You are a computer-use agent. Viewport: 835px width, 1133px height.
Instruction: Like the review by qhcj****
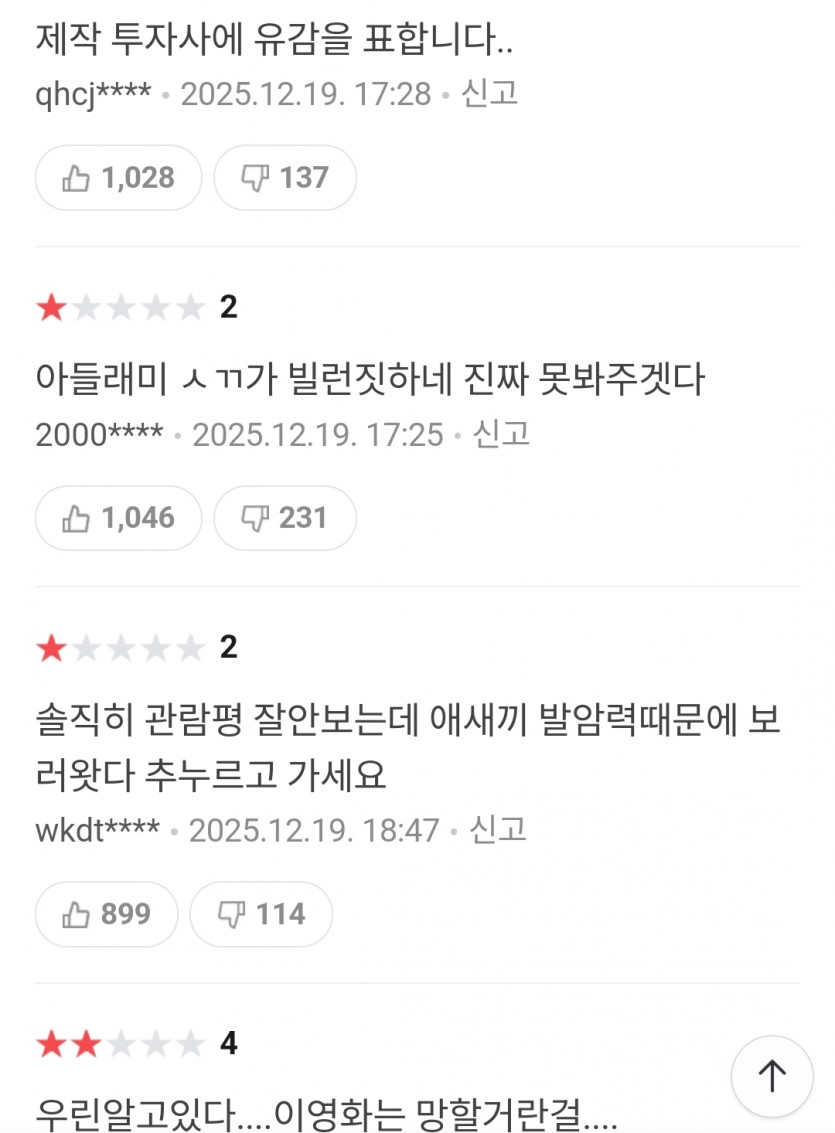coord(118,178)
